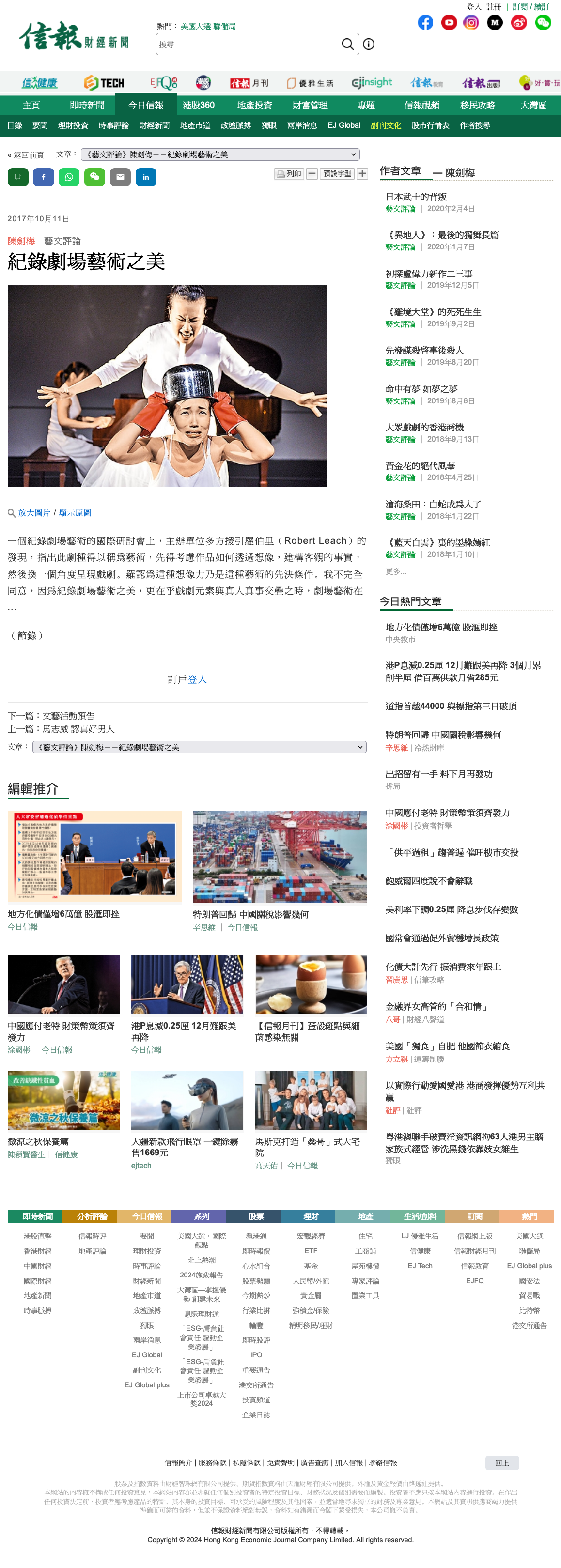Share the article to Facebook
The width and height of the screenshot is (561, 1568).
43,177
